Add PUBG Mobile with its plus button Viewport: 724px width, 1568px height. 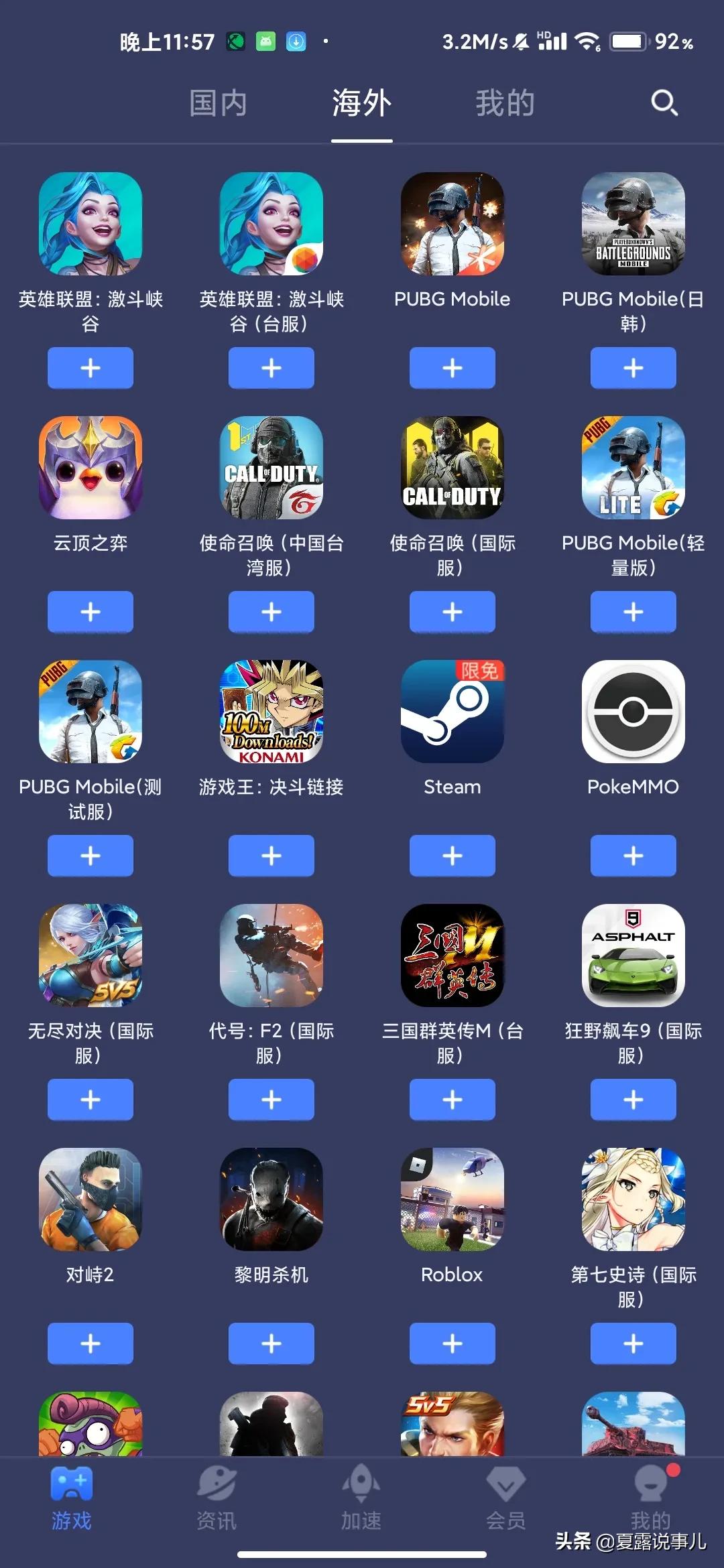click(452, 368)
